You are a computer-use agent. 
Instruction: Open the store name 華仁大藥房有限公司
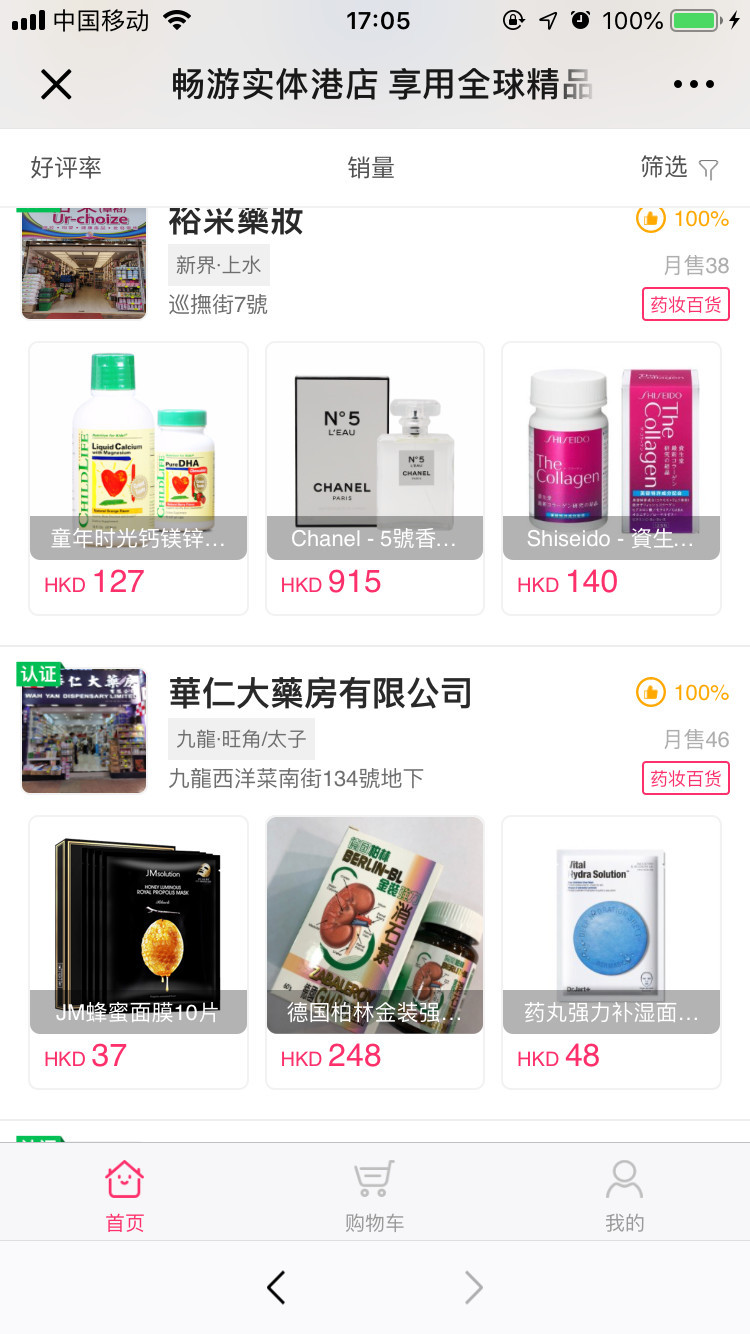coord(320,692)
